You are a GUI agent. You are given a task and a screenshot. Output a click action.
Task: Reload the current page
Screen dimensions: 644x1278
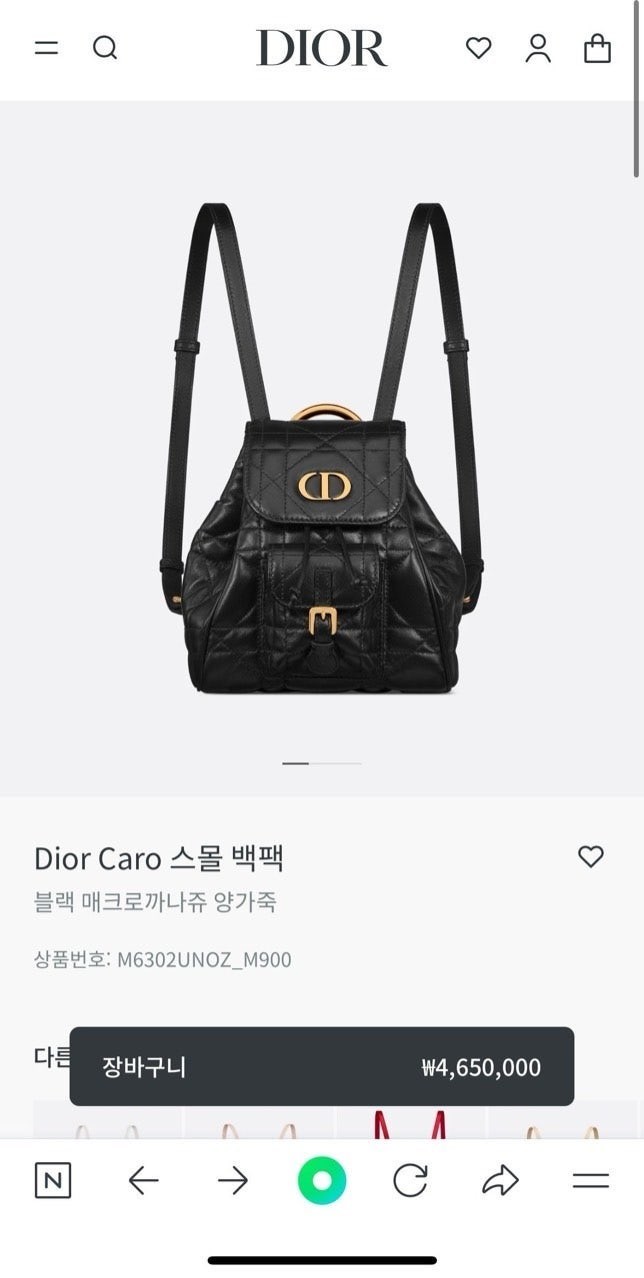410,1181
